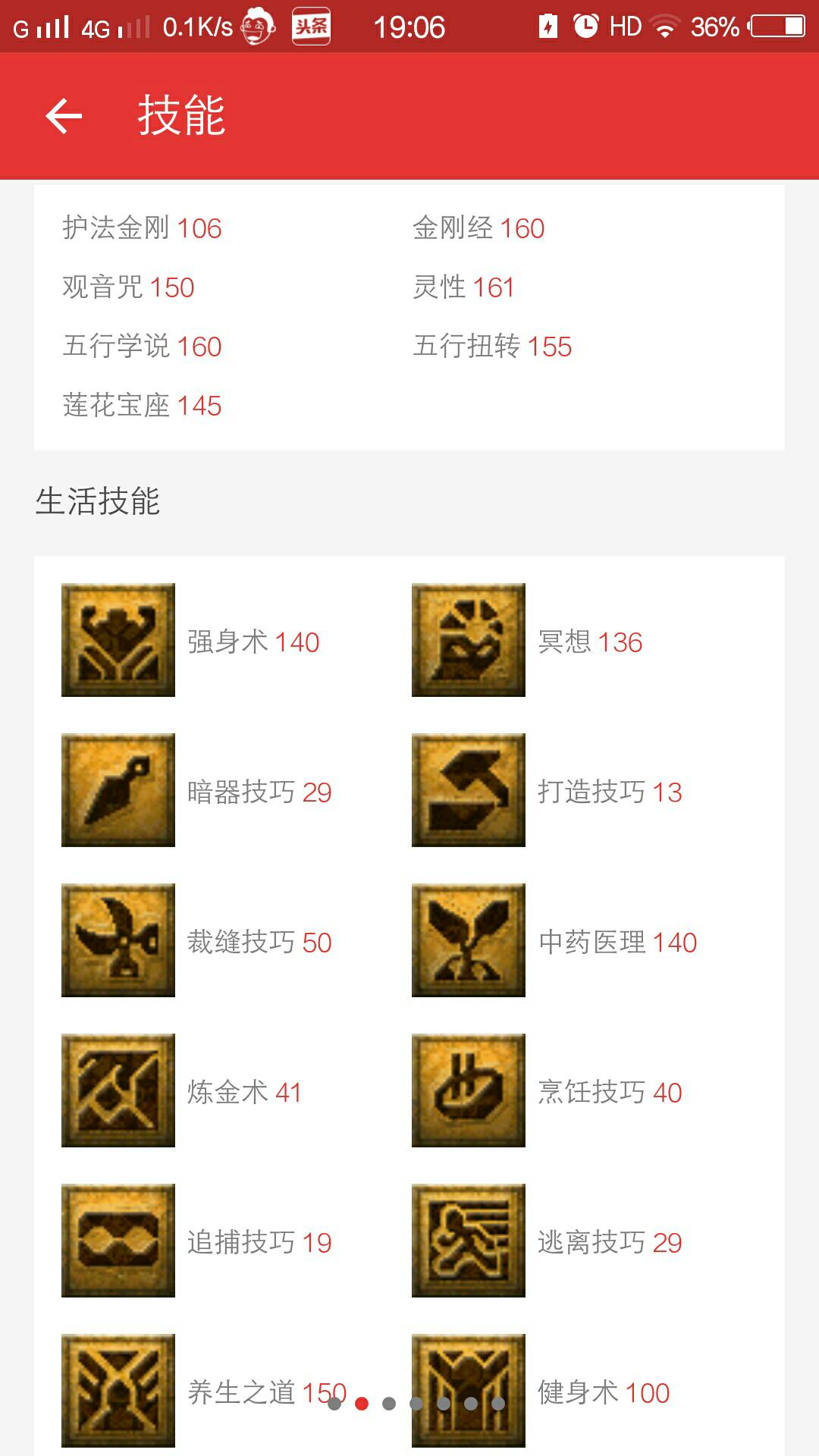Jump to the last page indicator dot

pos(498,1404)
